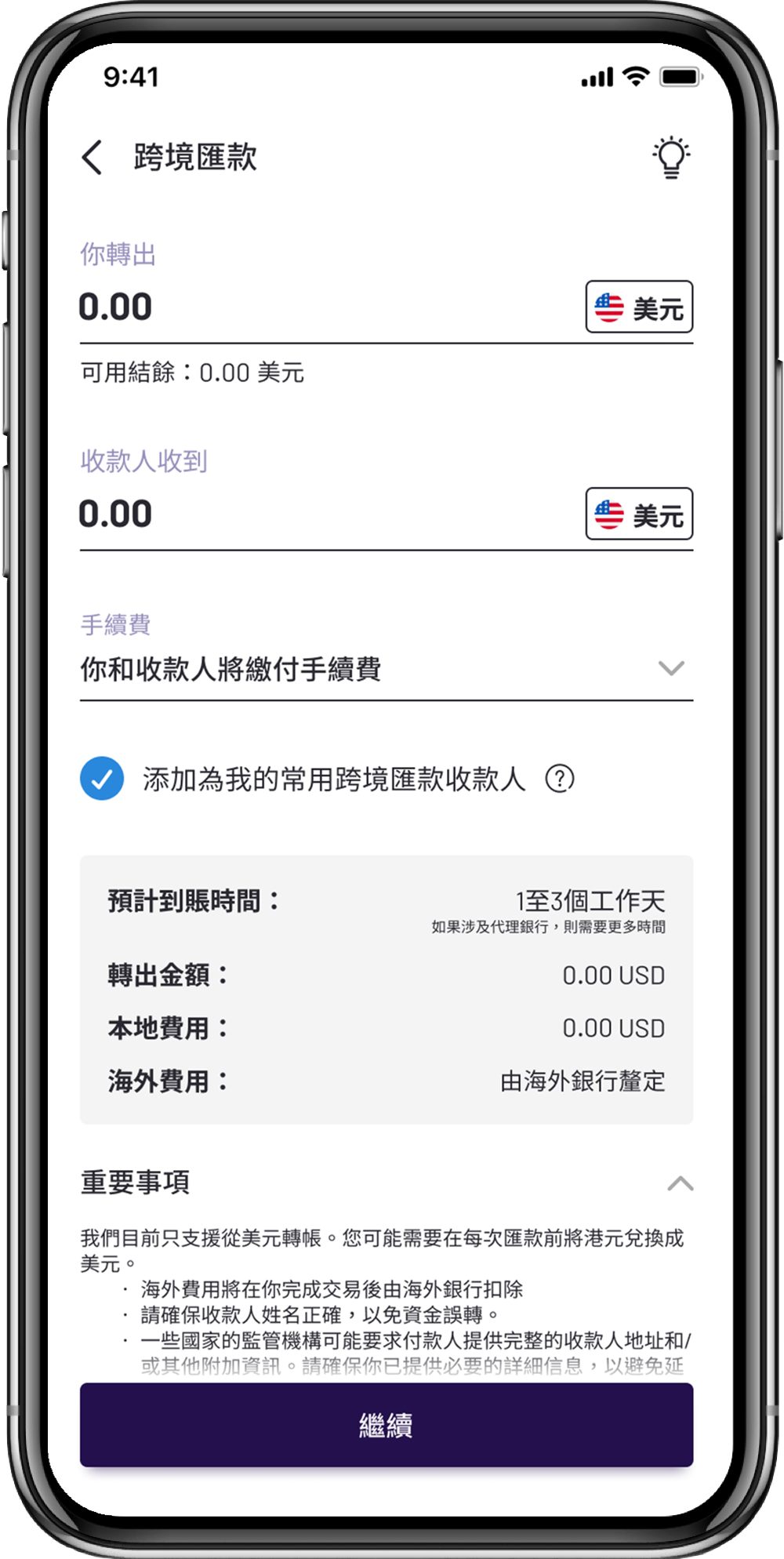Enter the amount under 收款人收到
The height and width of the screenshot is (1559, 784).
pos(314,514)
